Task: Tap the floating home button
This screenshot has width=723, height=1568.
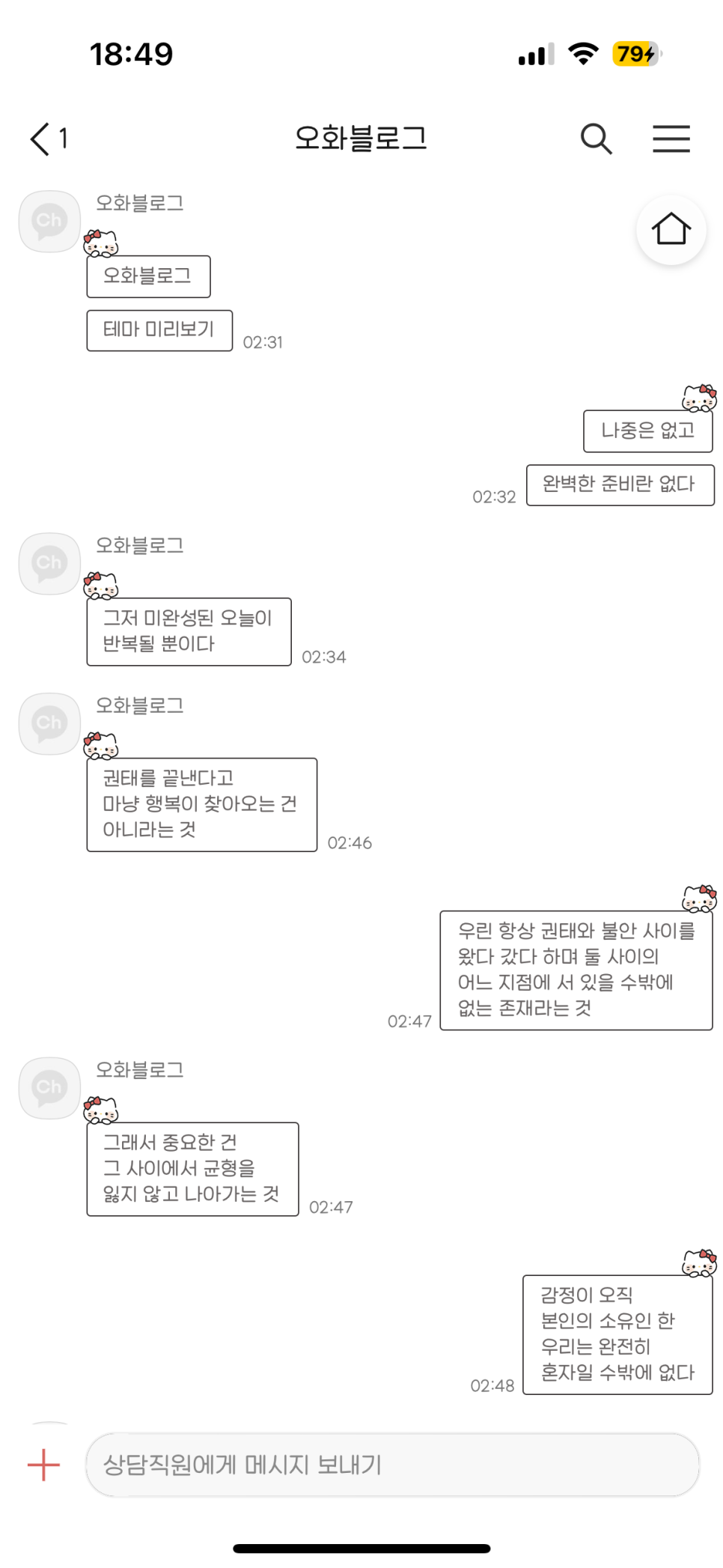Action: coord(671,229)
